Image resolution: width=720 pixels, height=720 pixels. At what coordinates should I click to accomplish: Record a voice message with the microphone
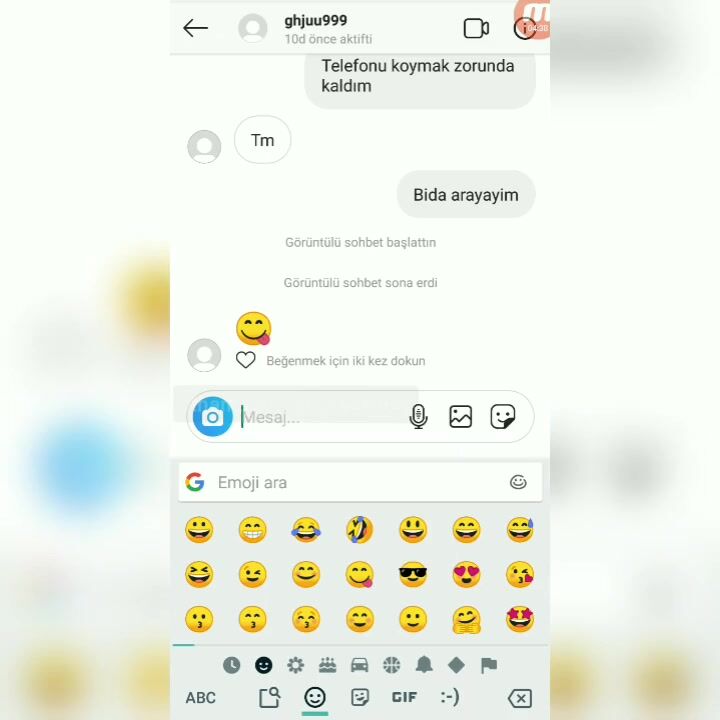(x=419, y=417)
